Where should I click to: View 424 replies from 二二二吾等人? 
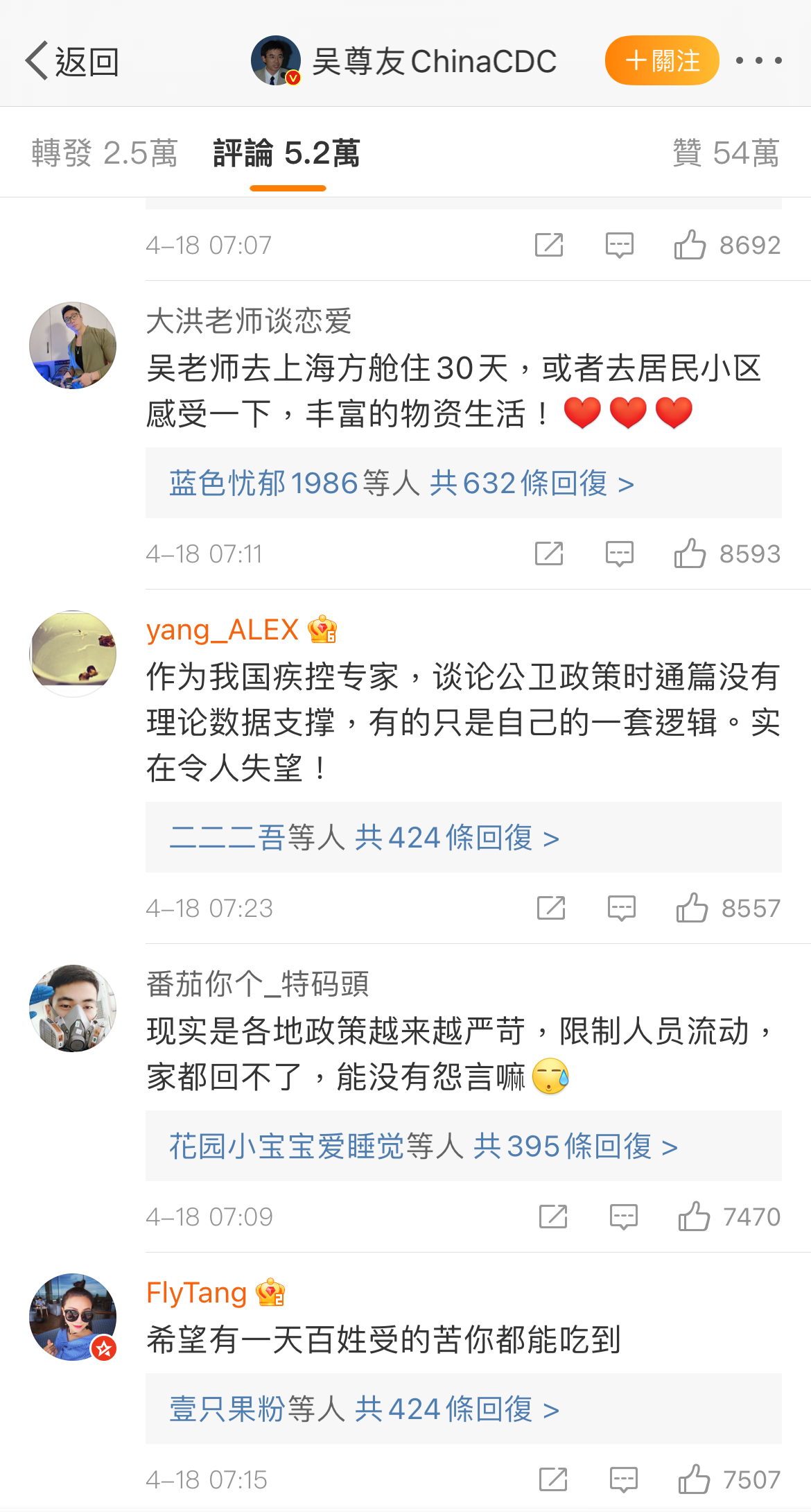pos(364,838)
